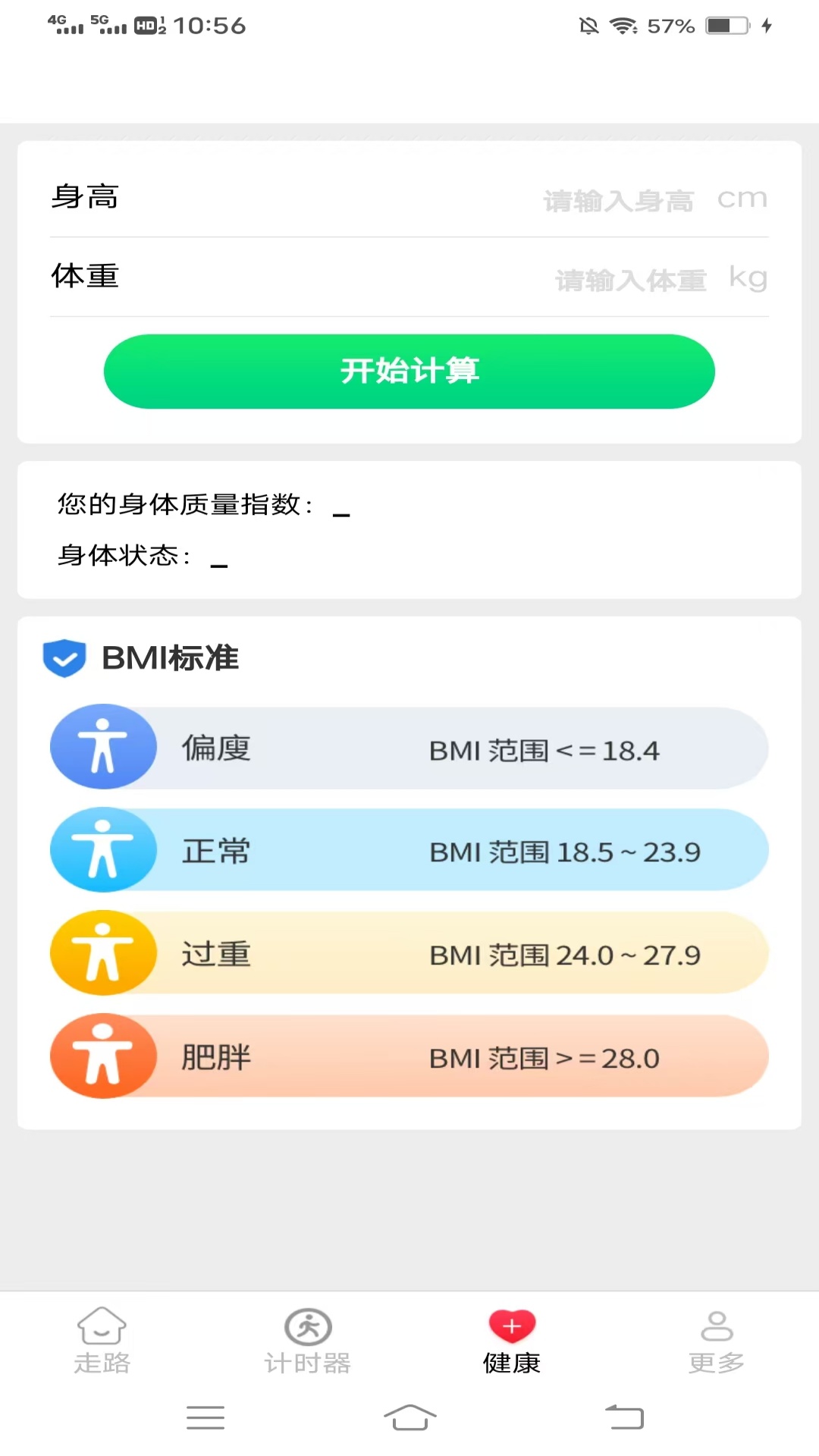Tap the 开始计算 button

[409, 372]
